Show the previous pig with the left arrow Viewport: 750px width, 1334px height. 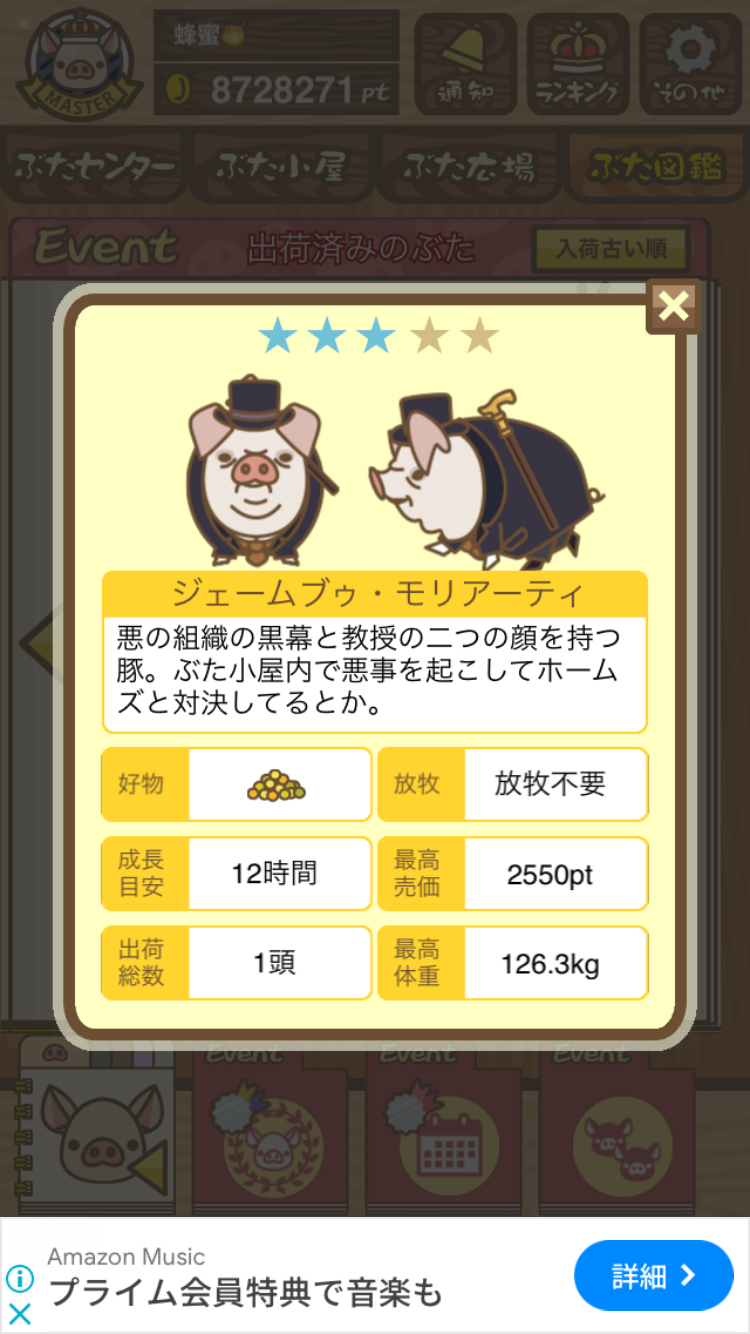pos(40,640)
